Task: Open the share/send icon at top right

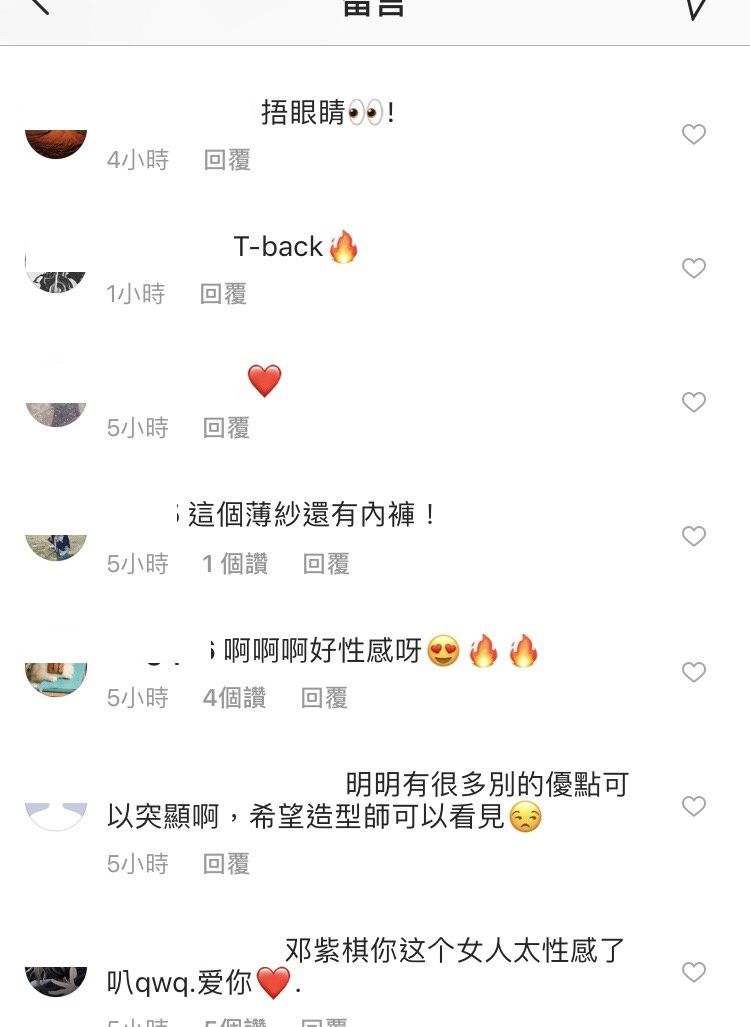Action: coord(697,9)
